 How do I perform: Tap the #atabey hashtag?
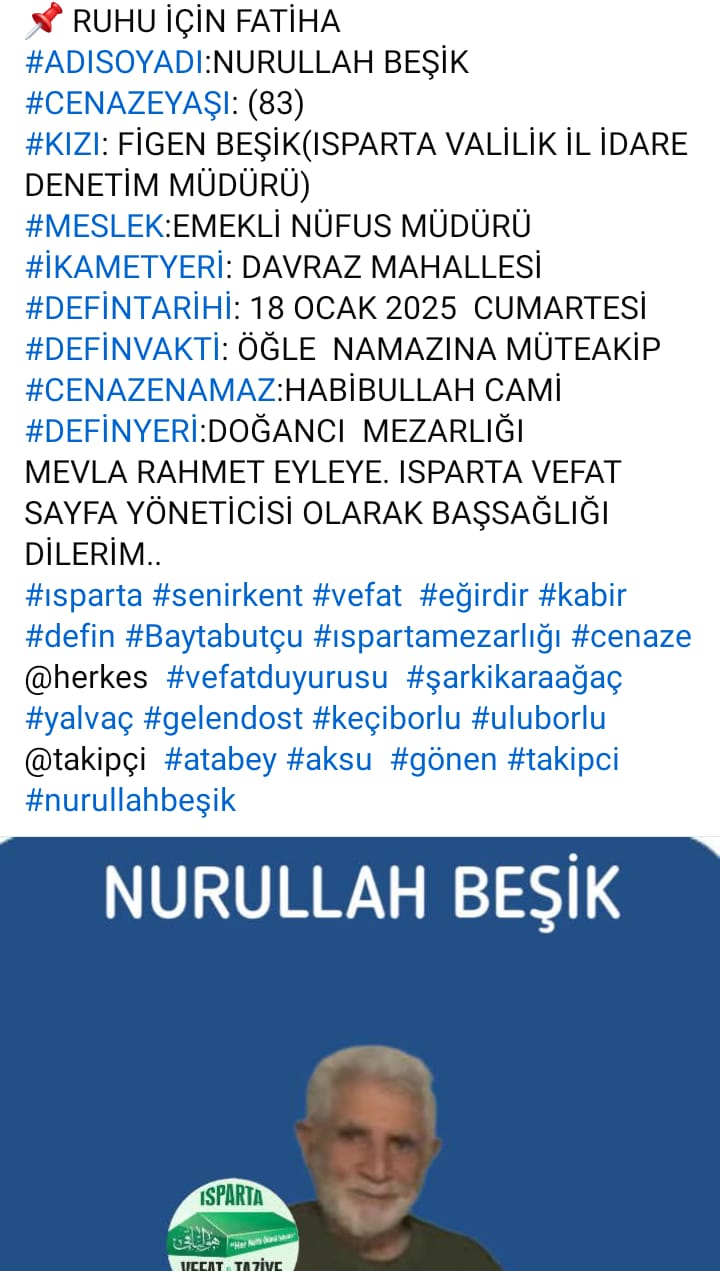(220, 759)
